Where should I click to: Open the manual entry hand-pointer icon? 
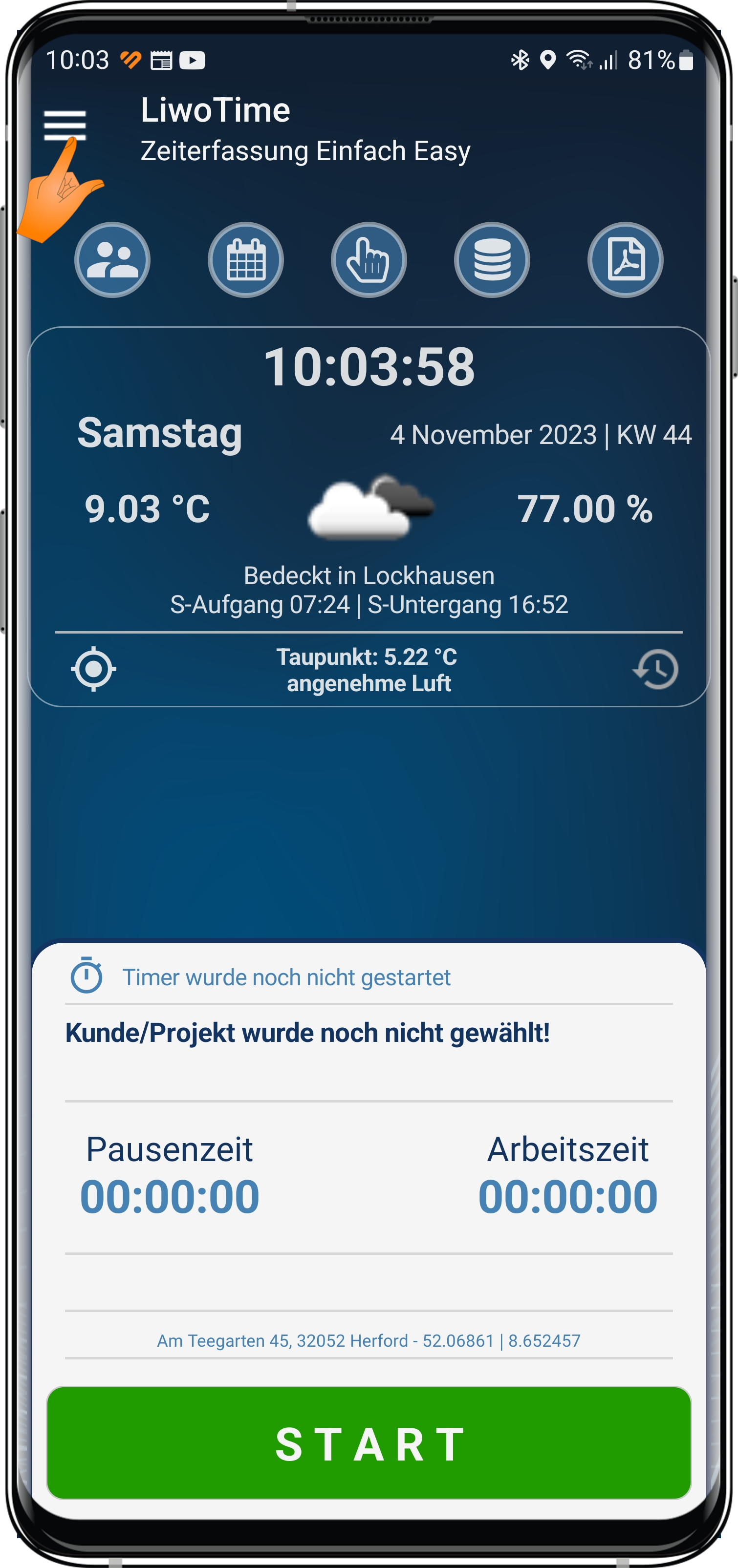[x=369, y=260]
